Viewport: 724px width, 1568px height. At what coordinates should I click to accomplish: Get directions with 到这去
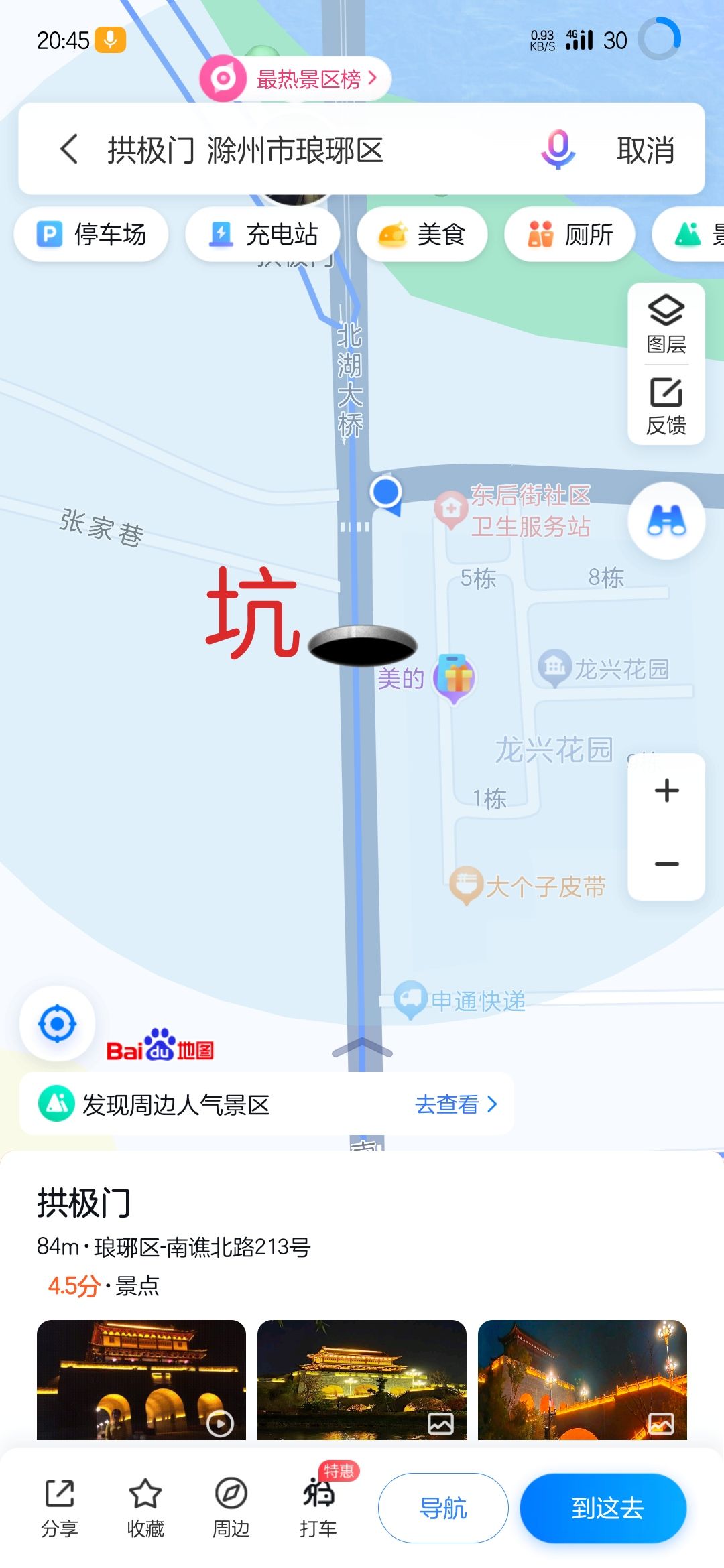[x=603, y=1508]
